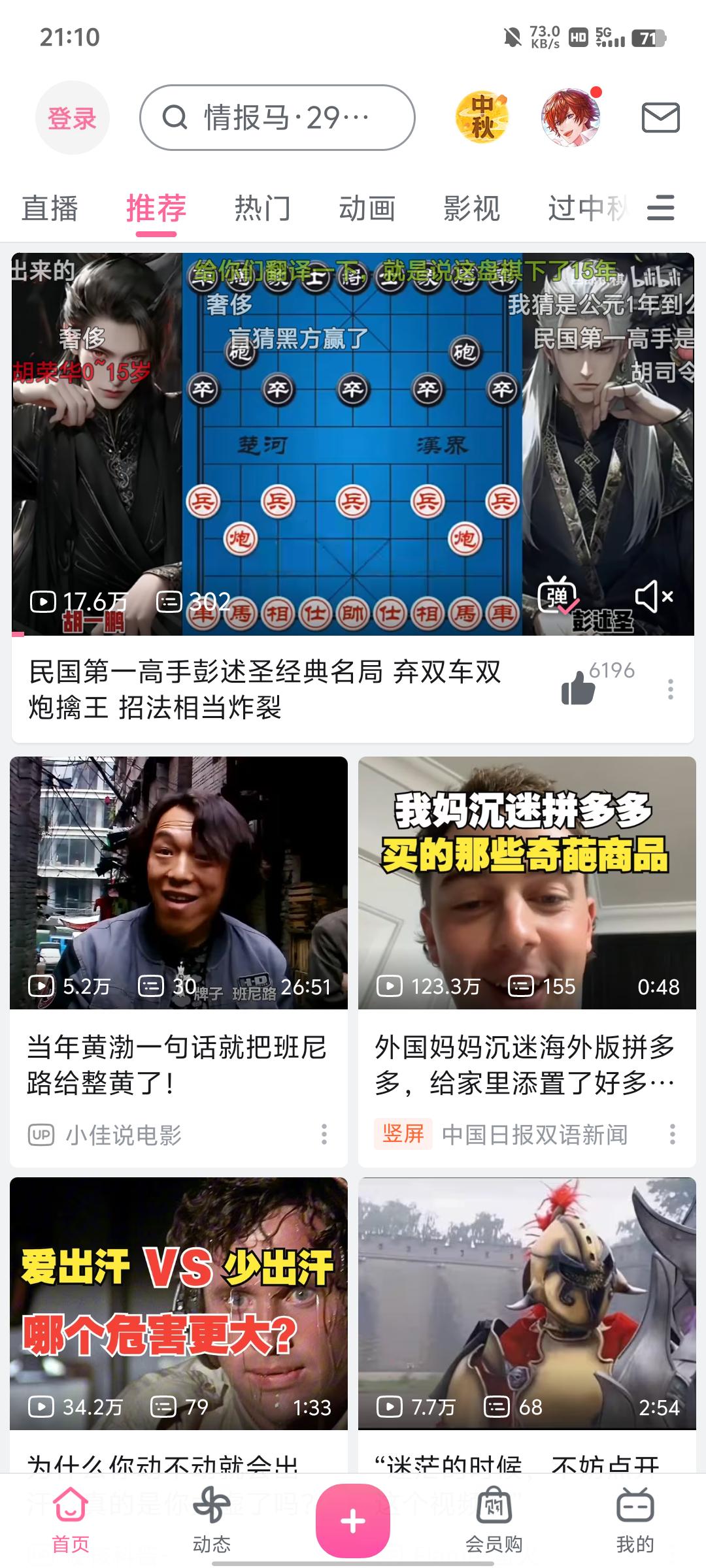Expand the channel list menu icon
The width and height of the screenshot is (706, 1568).
click(x=661, y=208)
